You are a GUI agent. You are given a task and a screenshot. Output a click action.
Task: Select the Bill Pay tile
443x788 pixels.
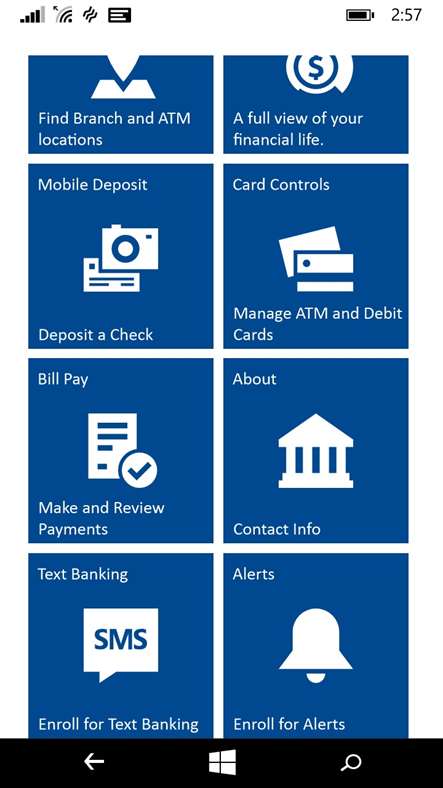point(121,451)
